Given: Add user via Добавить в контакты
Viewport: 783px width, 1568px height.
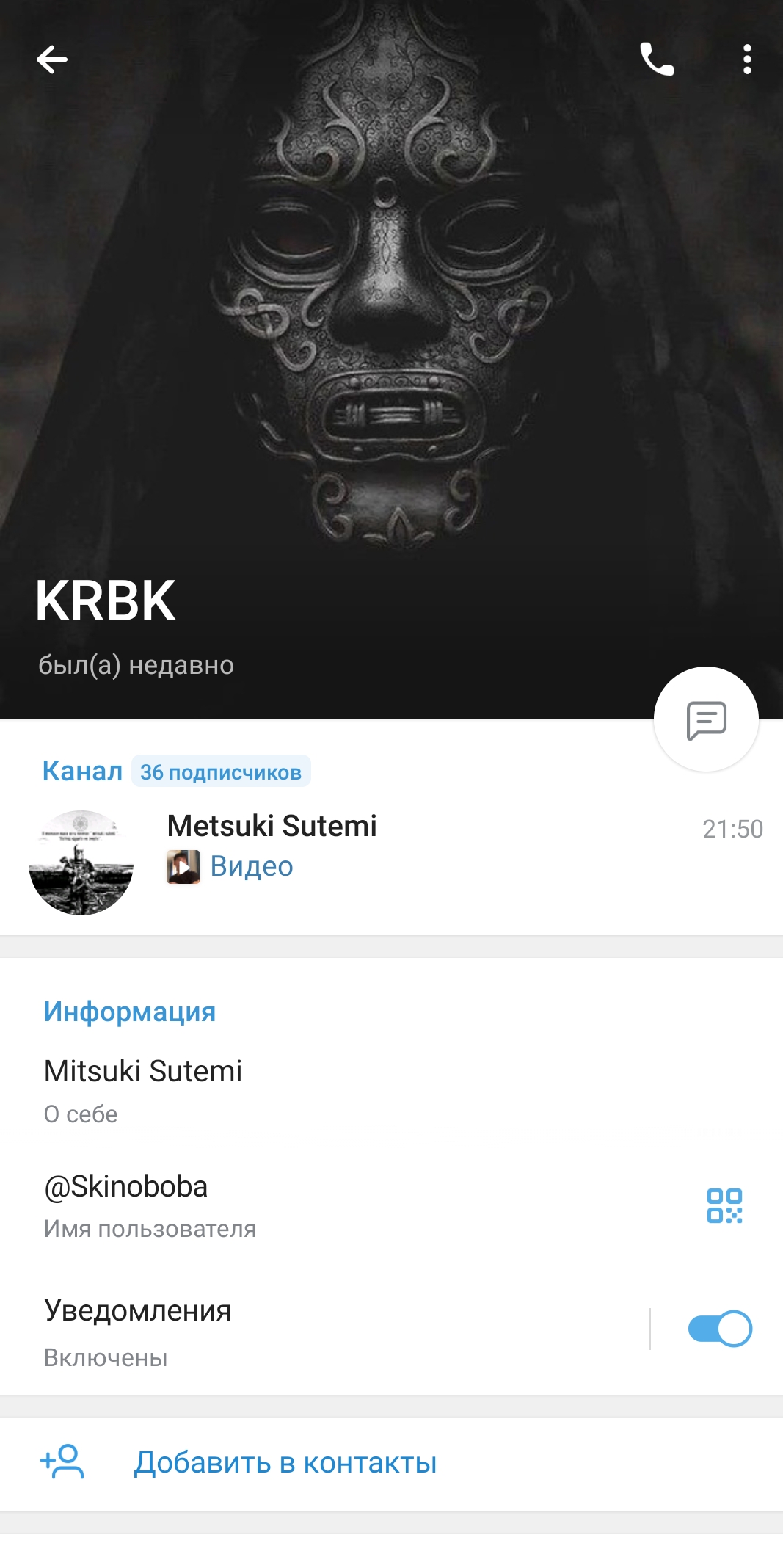Looking at the screenshot, I should 285,1463.
